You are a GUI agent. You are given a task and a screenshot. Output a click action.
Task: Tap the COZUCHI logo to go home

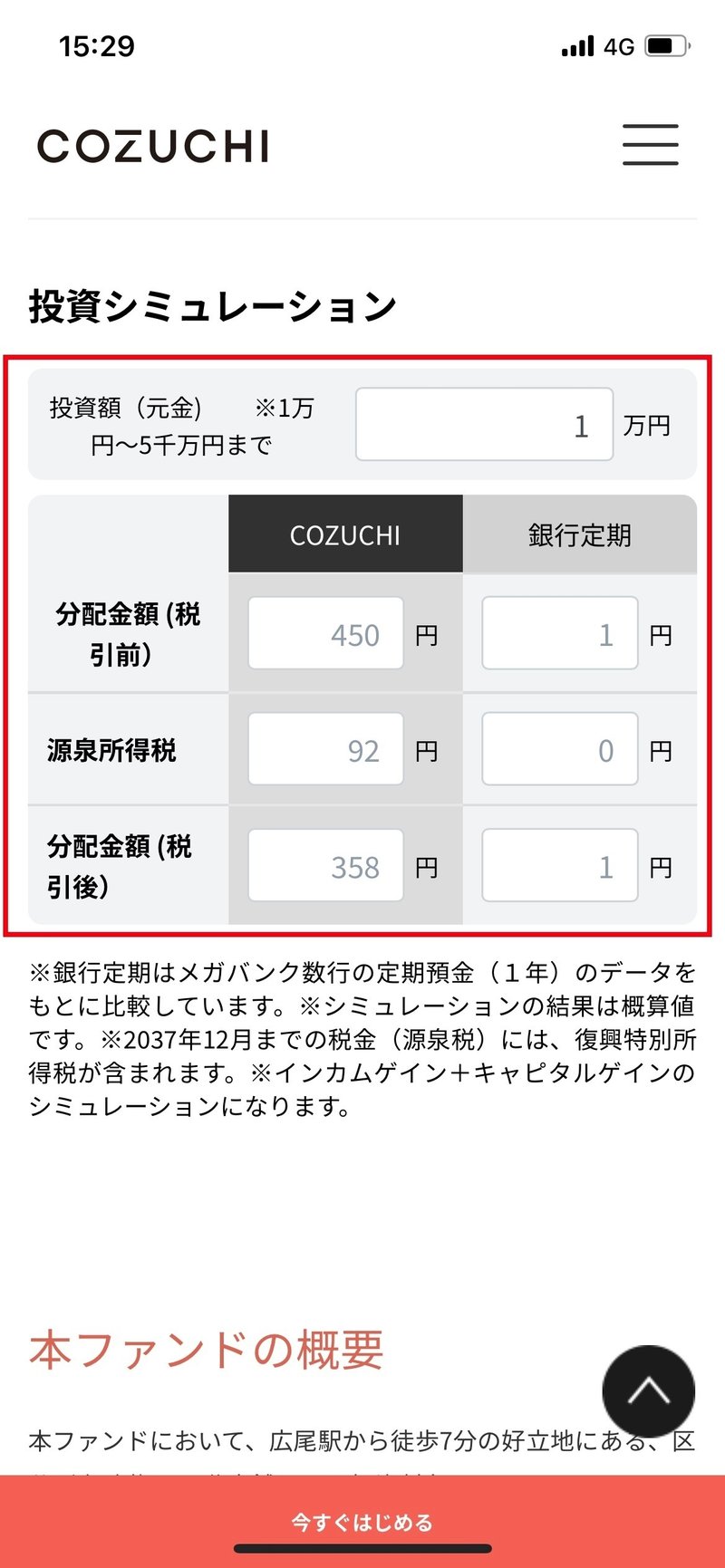(153, 146)
